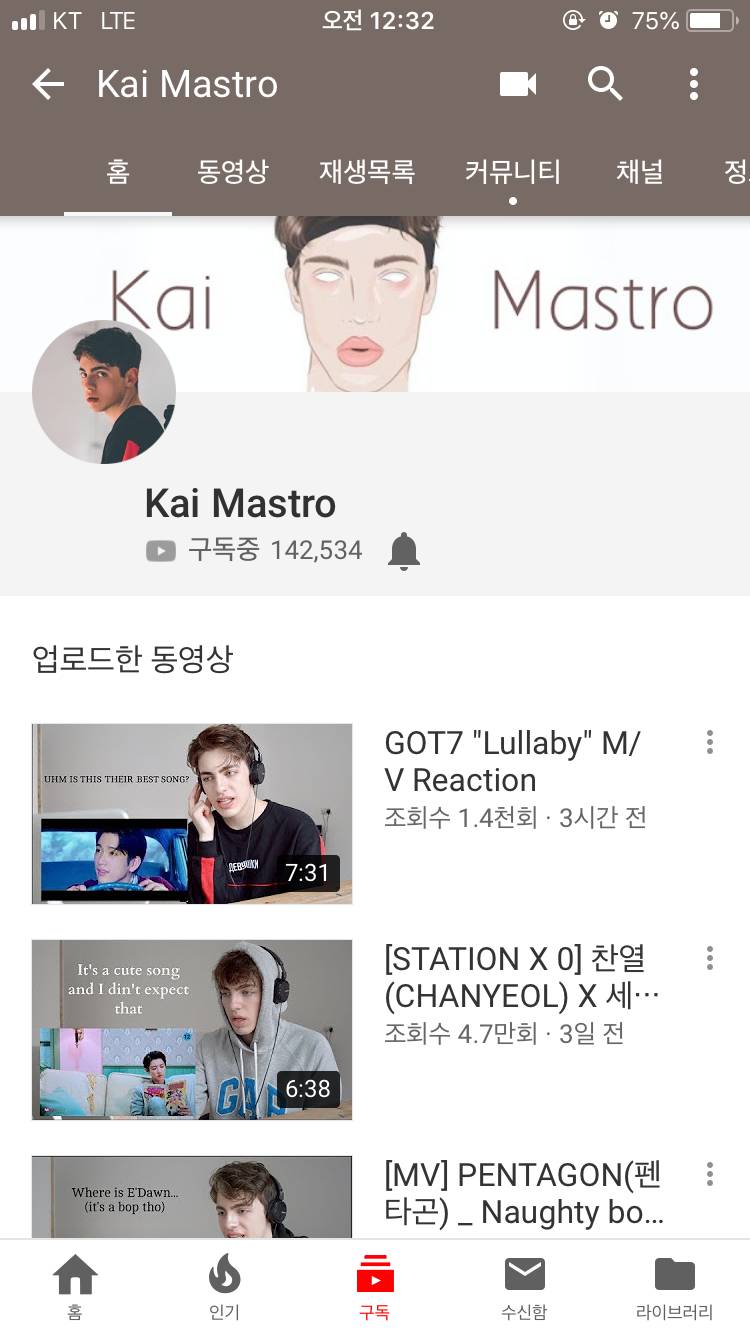Switch to the 커뮤니티 (Community) tab
The image size is (750, 1334).
512,172
